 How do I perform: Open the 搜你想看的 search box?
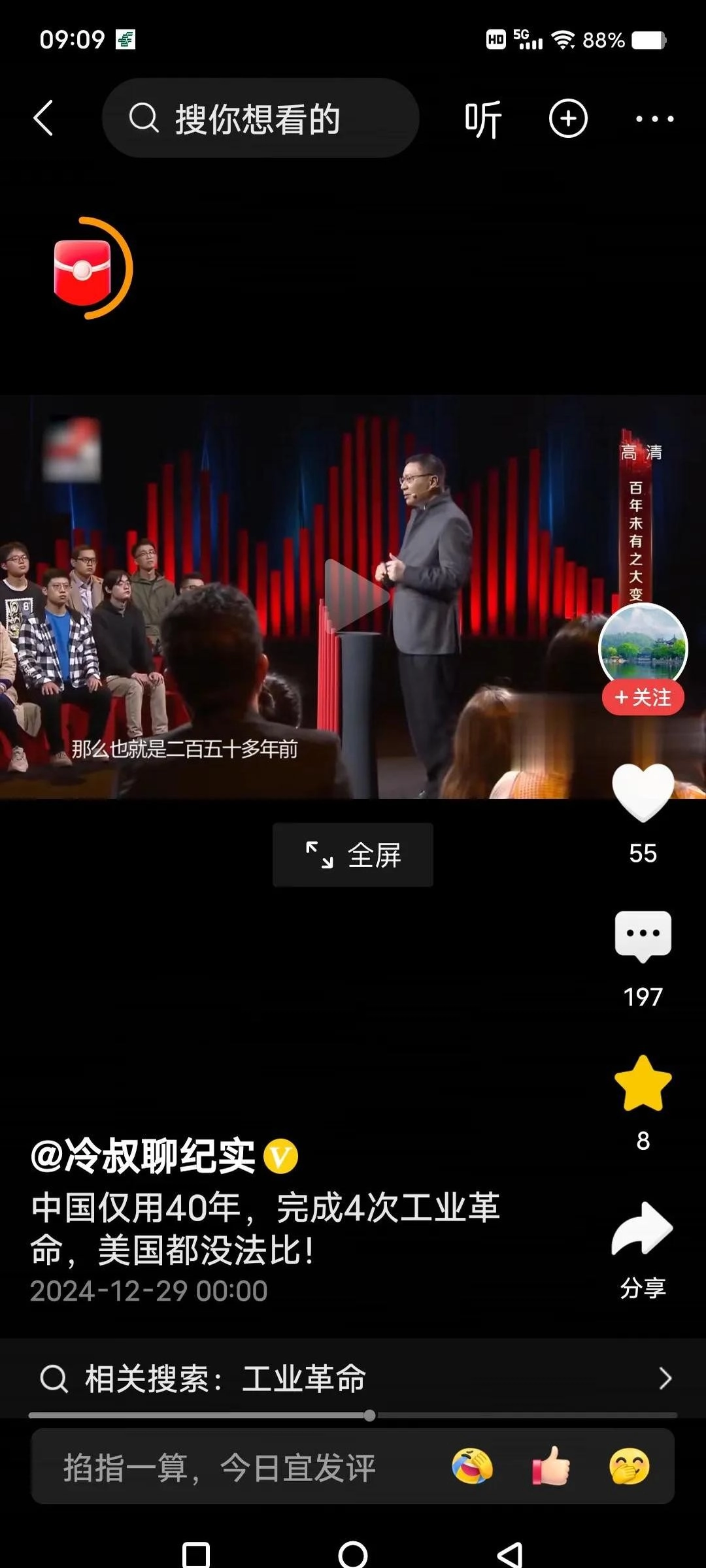260,118
